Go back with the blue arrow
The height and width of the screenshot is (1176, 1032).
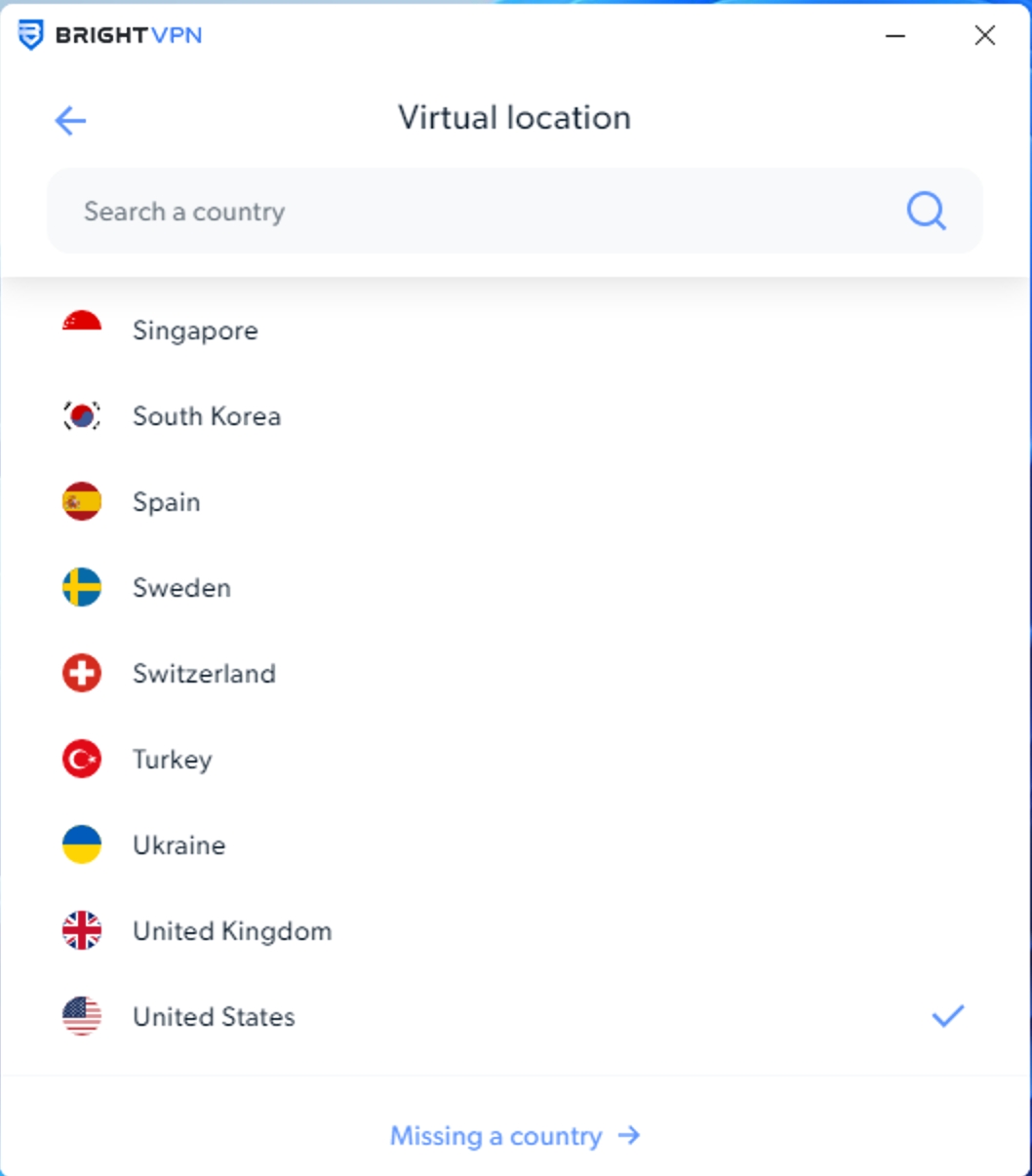[x=70, y=121]
